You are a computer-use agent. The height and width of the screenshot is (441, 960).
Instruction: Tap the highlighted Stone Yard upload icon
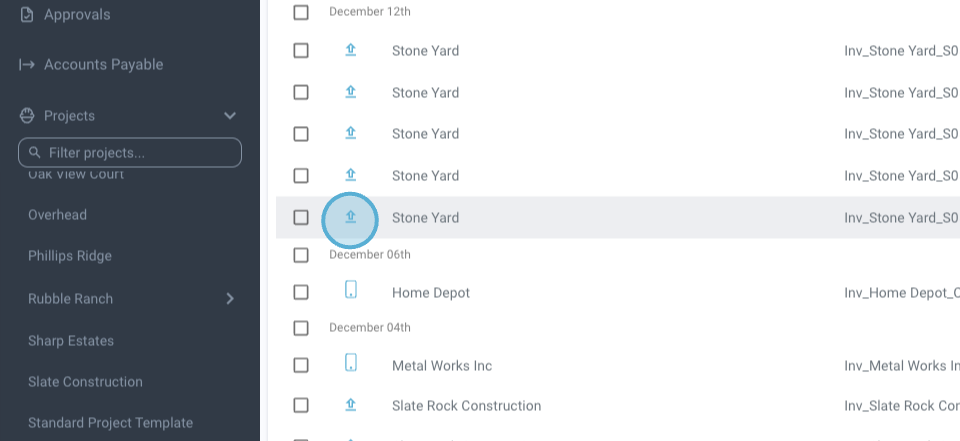(350, 217)
